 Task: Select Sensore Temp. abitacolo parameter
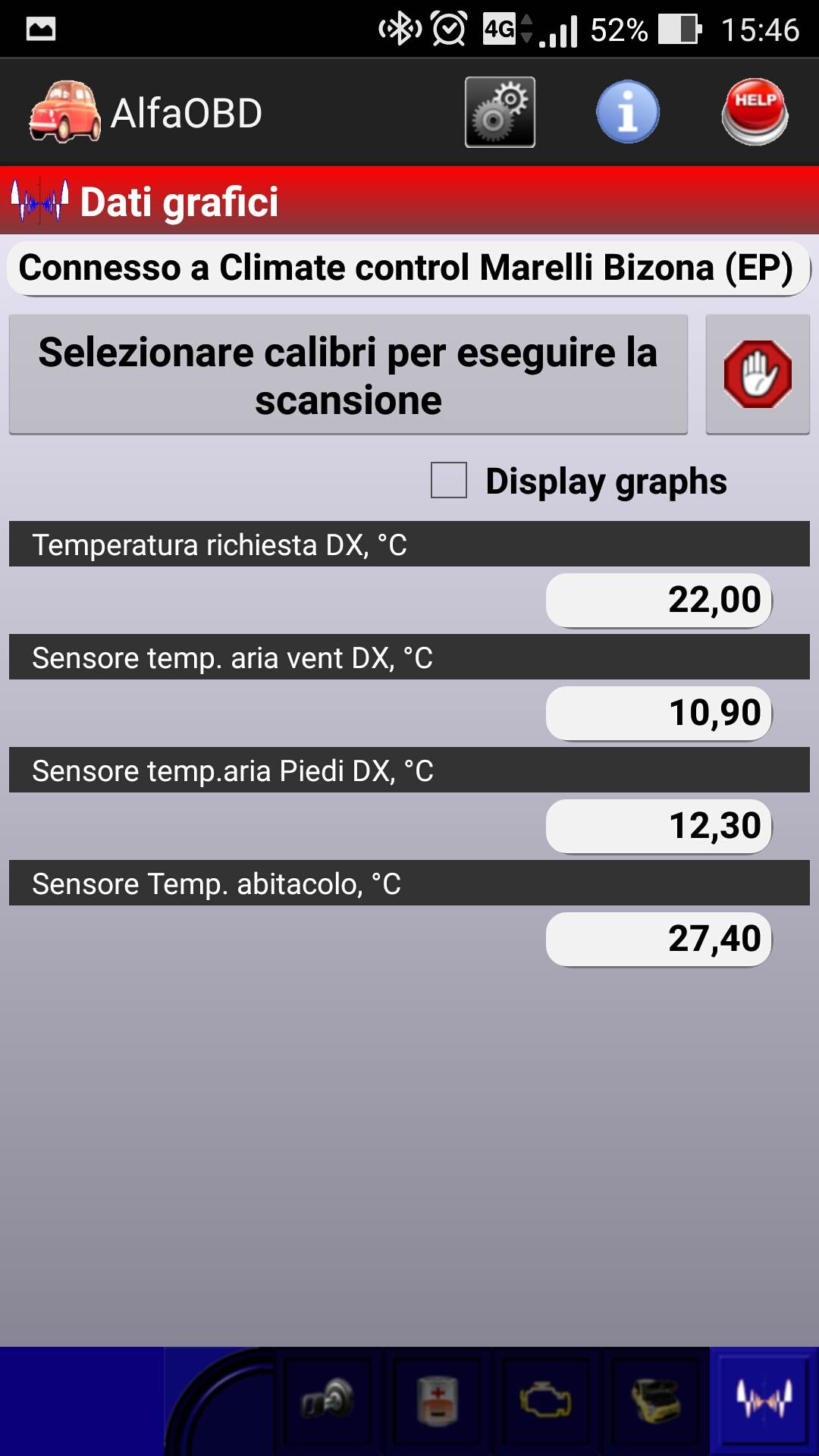tap(409, 883)
